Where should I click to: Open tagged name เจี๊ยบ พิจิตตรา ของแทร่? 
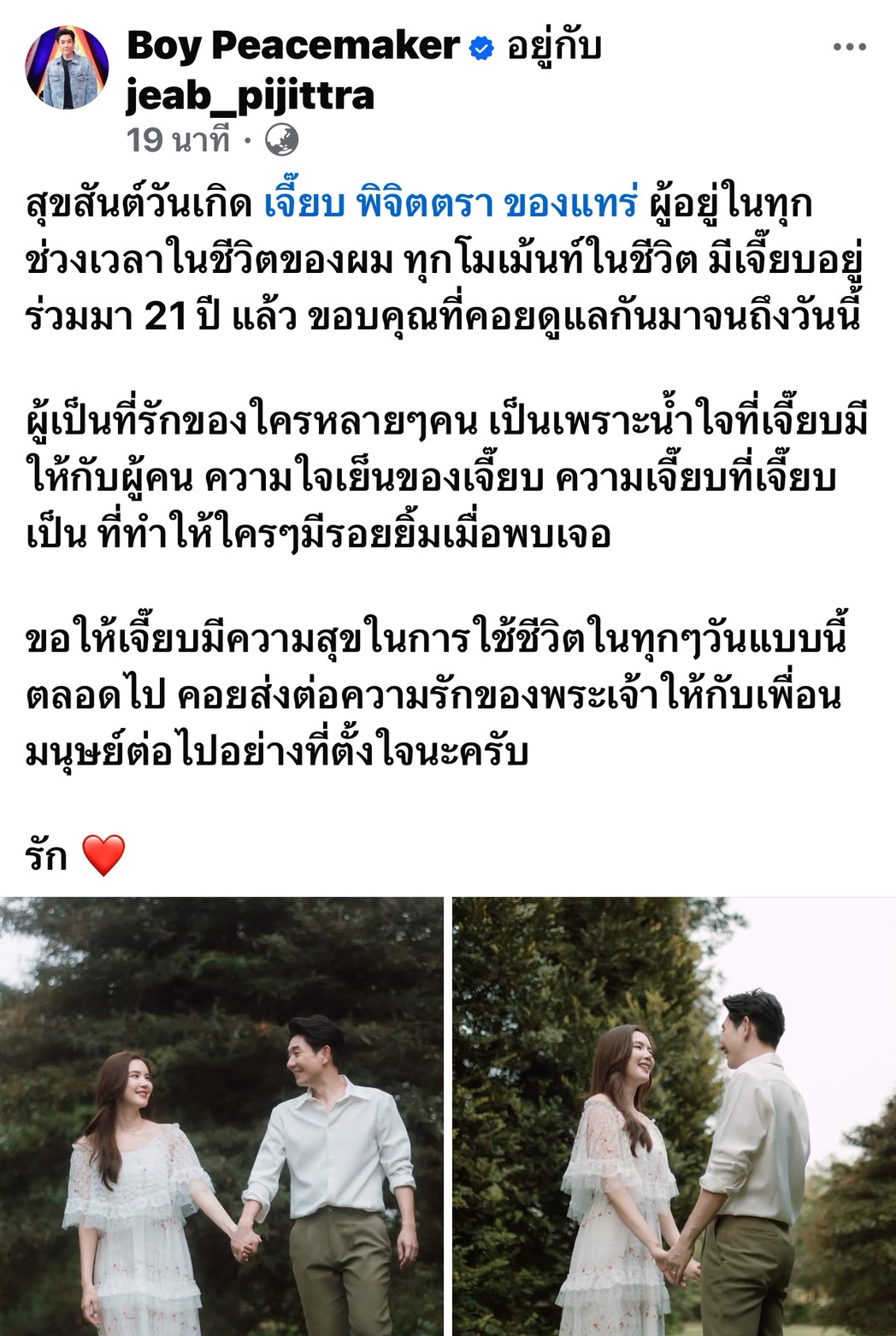click(450, 204)
